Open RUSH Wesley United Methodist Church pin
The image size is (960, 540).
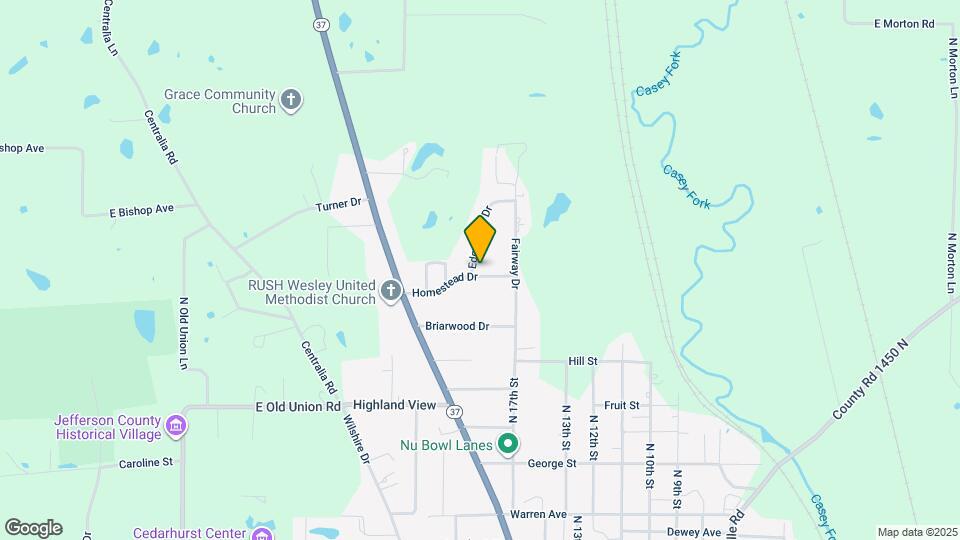coord(390,292)
